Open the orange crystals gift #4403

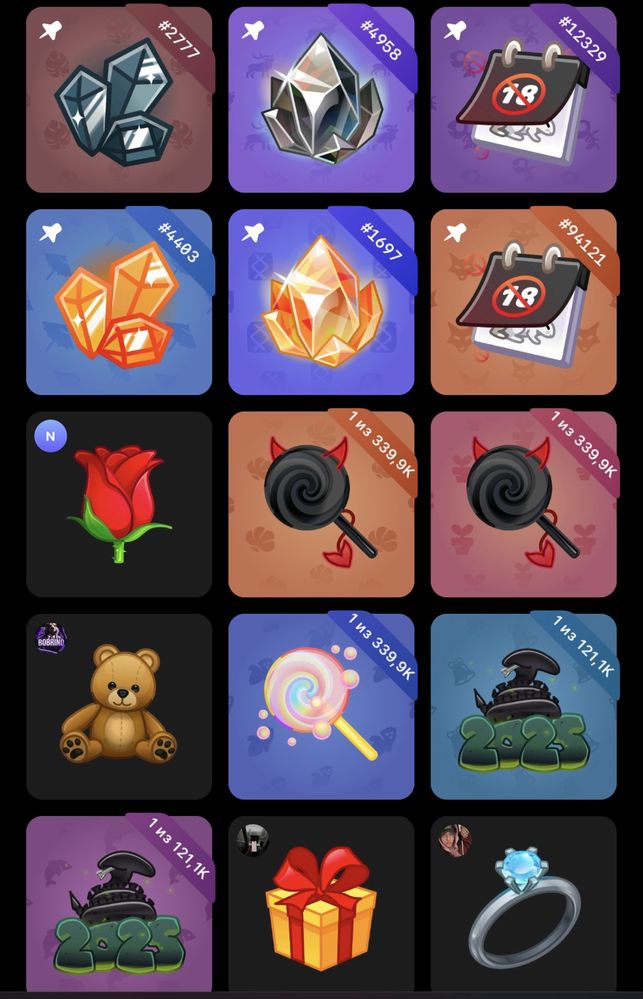tap(119, 302)
